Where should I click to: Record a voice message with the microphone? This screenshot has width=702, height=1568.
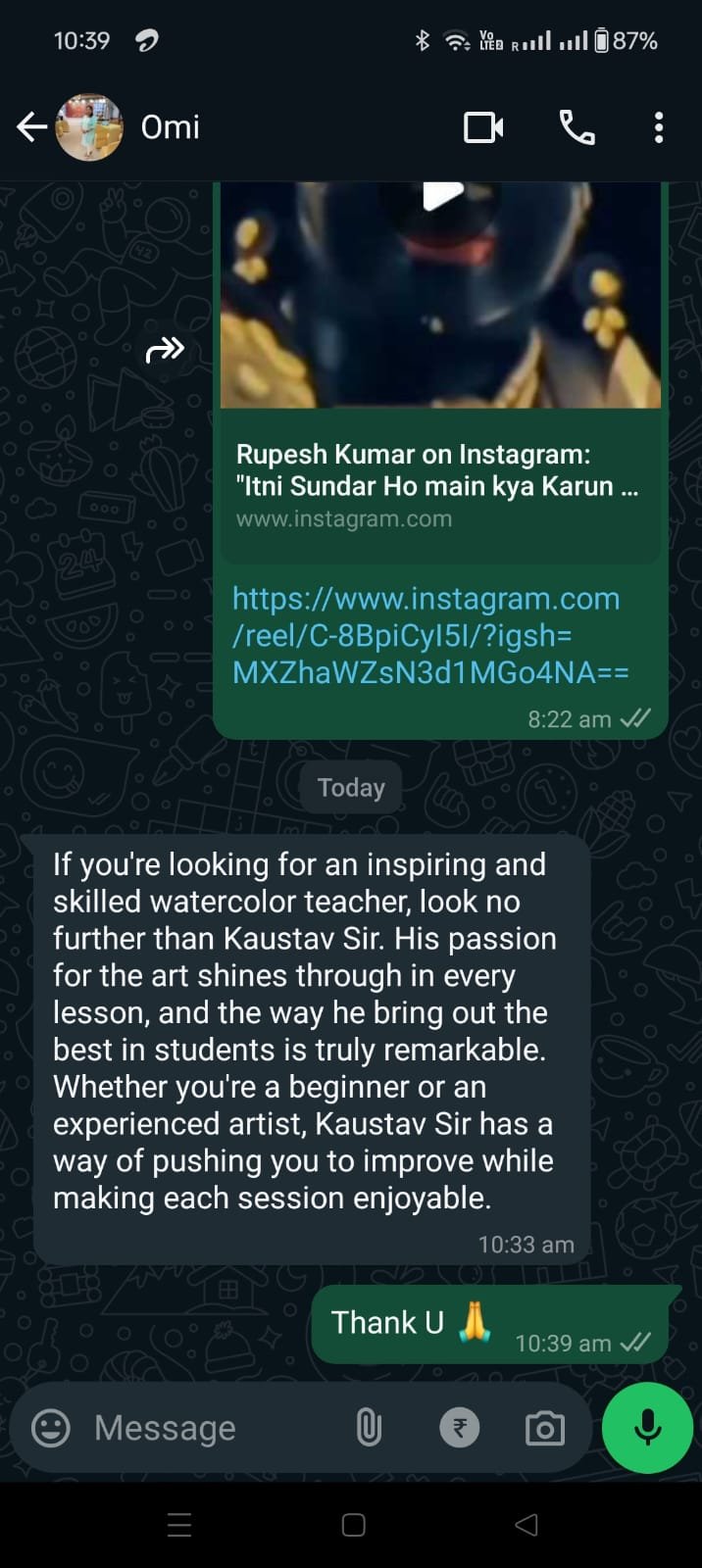click(647, 1428)
